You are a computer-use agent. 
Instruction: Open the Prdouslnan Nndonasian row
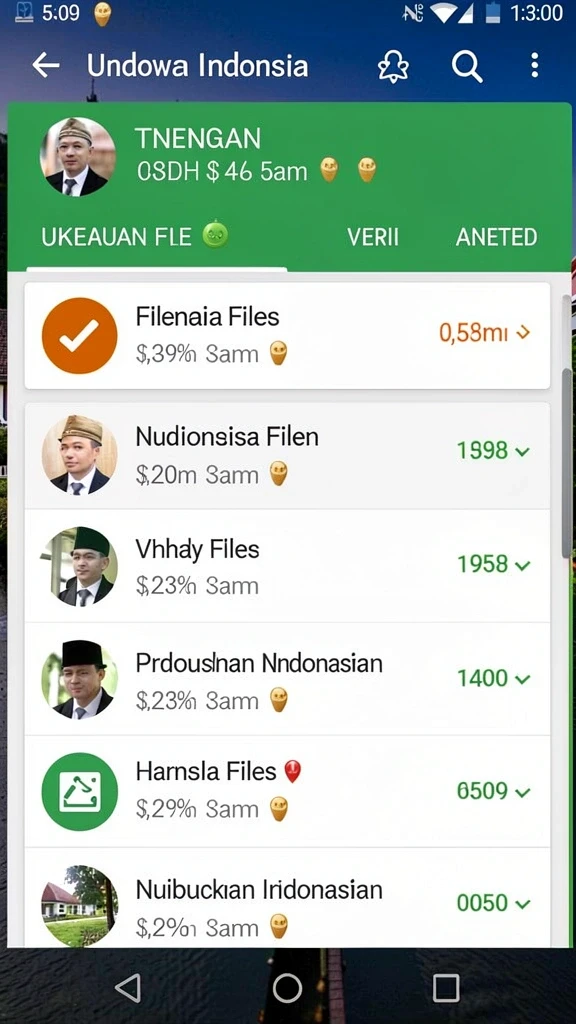coord(287,679)
